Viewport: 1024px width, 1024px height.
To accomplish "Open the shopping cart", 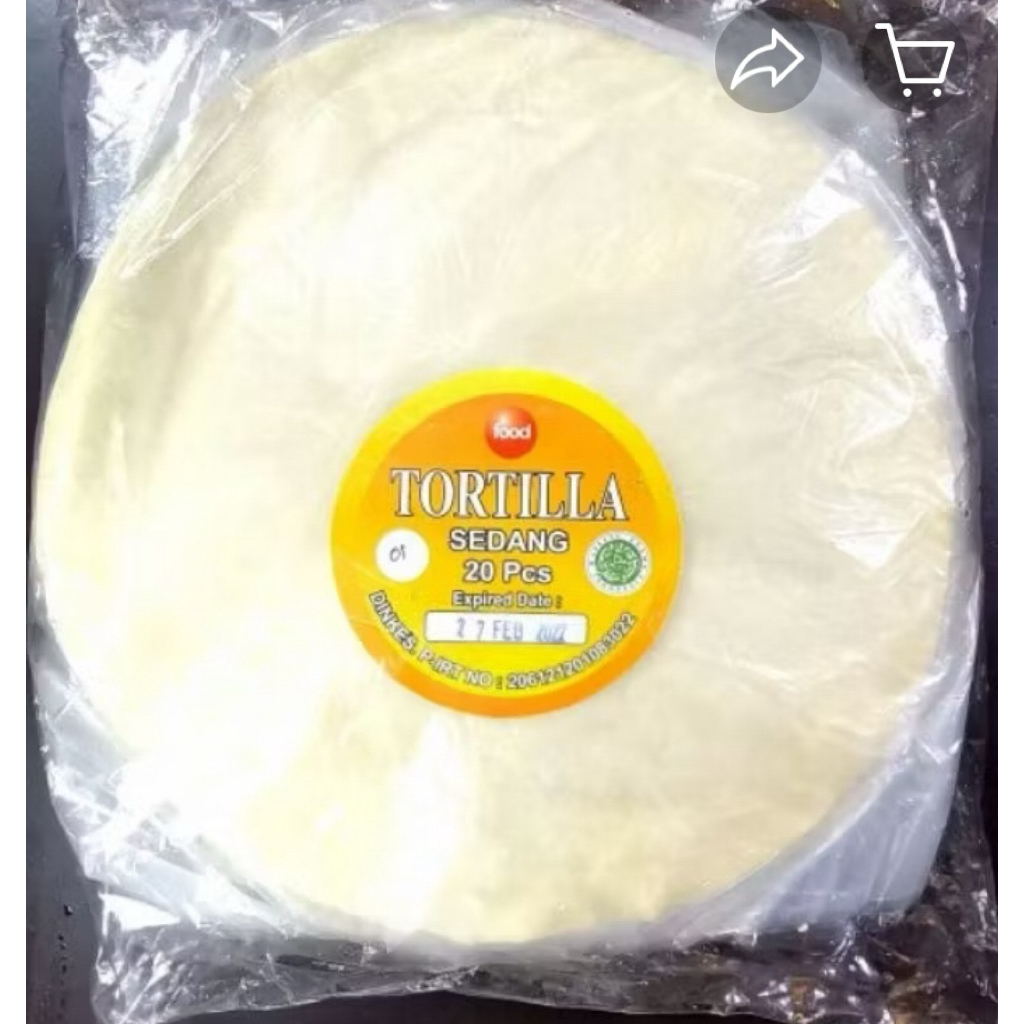I will [914, 61].
